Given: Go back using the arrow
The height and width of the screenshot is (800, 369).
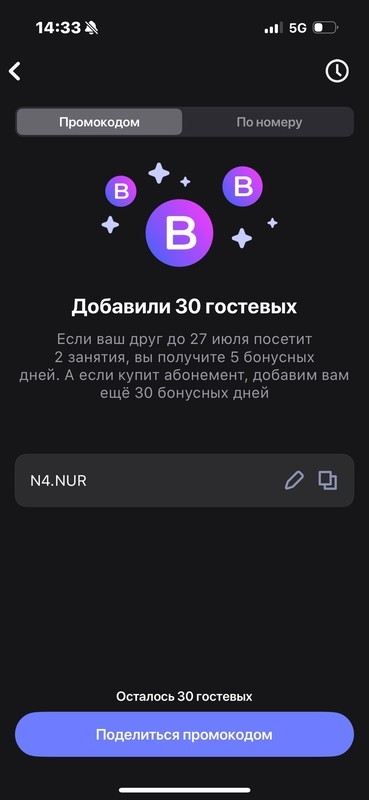Looking at the screenshot, I should tap(15, 71).
